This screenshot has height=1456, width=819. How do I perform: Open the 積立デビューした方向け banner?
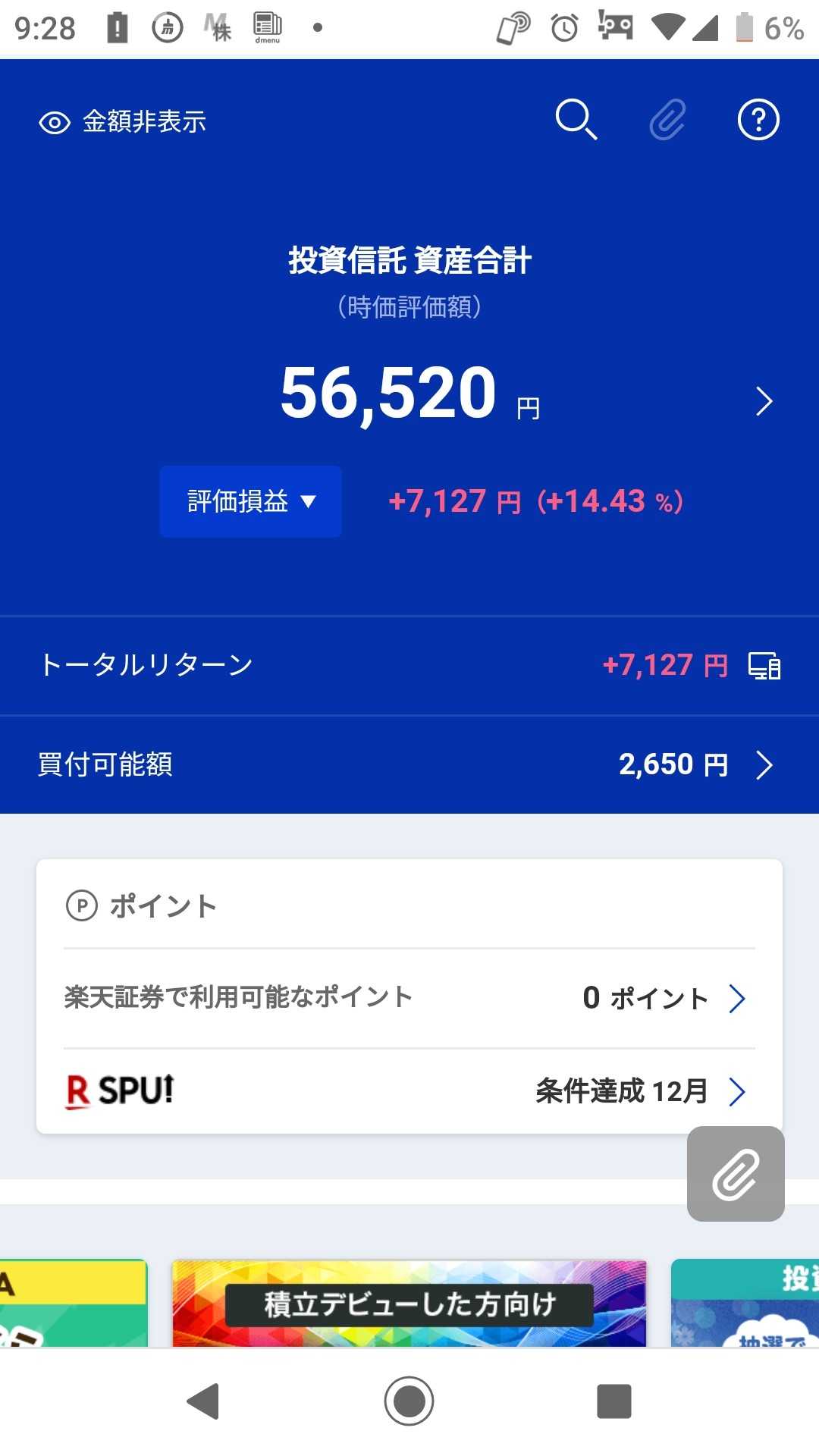coord(409,1303)
